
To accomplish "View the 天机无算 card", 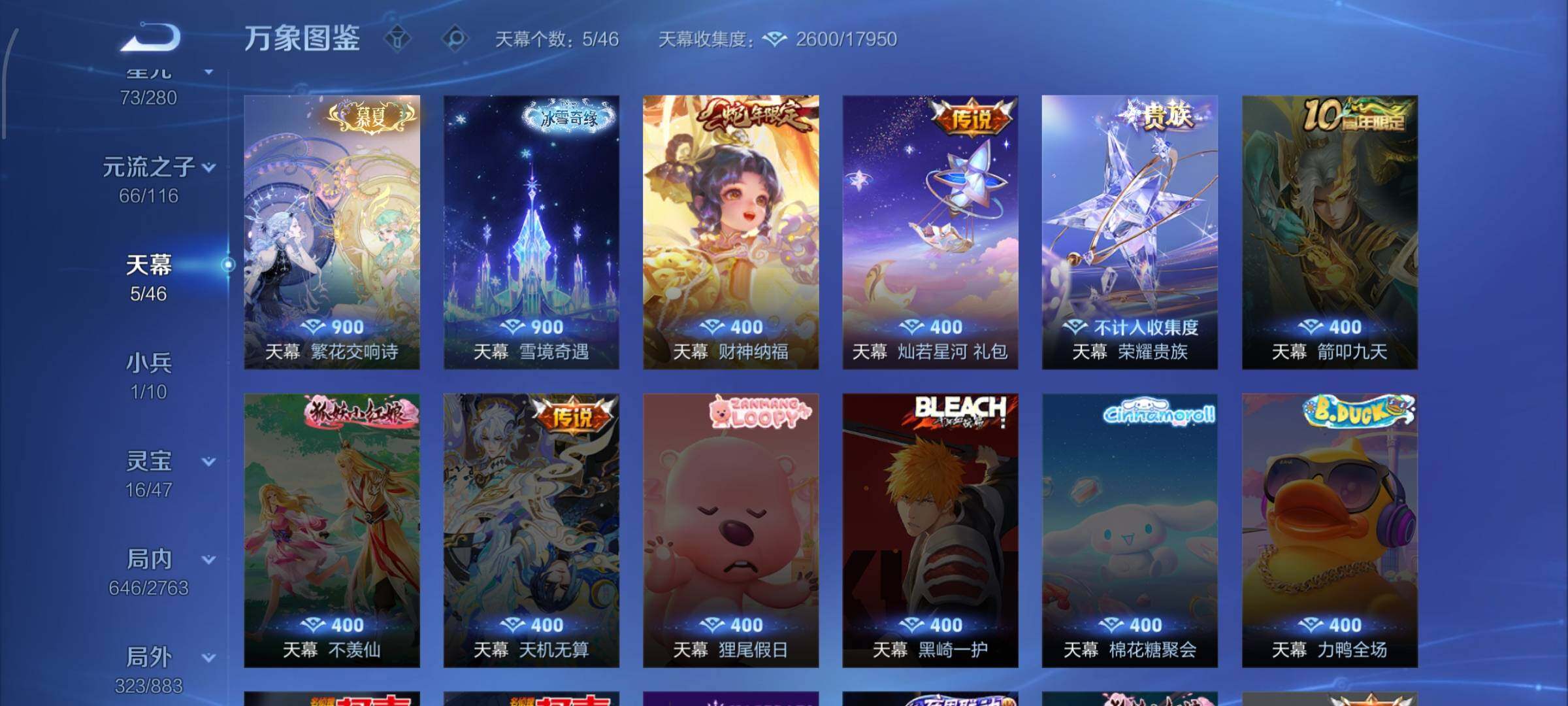I will pyautogui.click(x=531, y=529).
